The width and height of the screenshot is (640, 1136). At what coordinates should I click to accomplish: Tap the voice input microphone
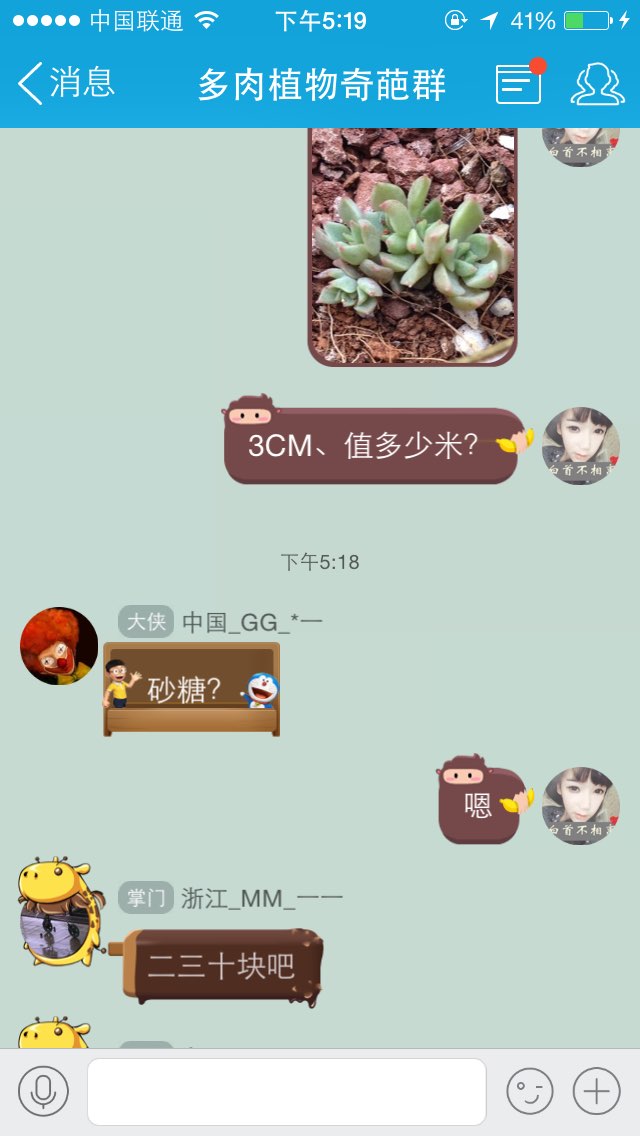point(43,1090)
